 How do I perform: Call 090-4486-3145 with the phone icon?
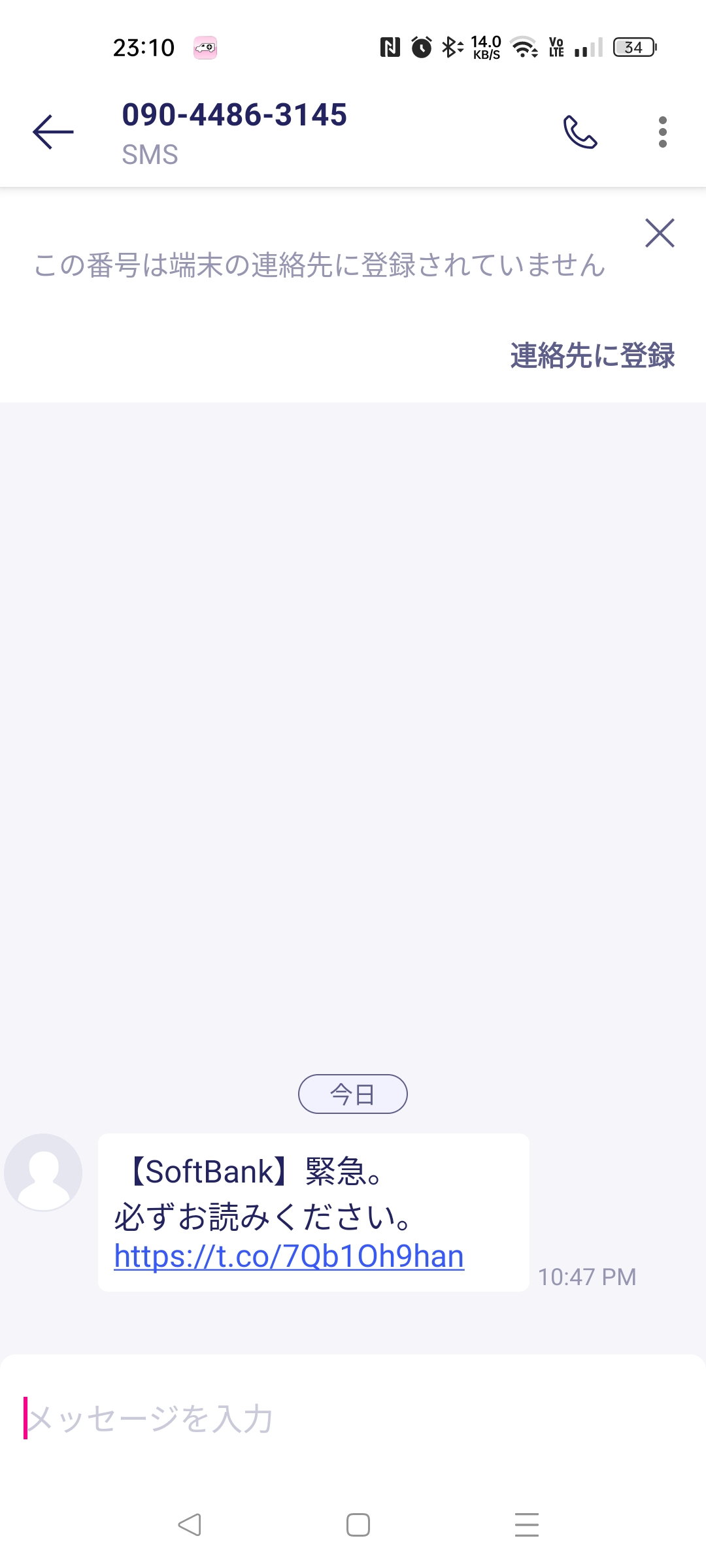(580, 132)
